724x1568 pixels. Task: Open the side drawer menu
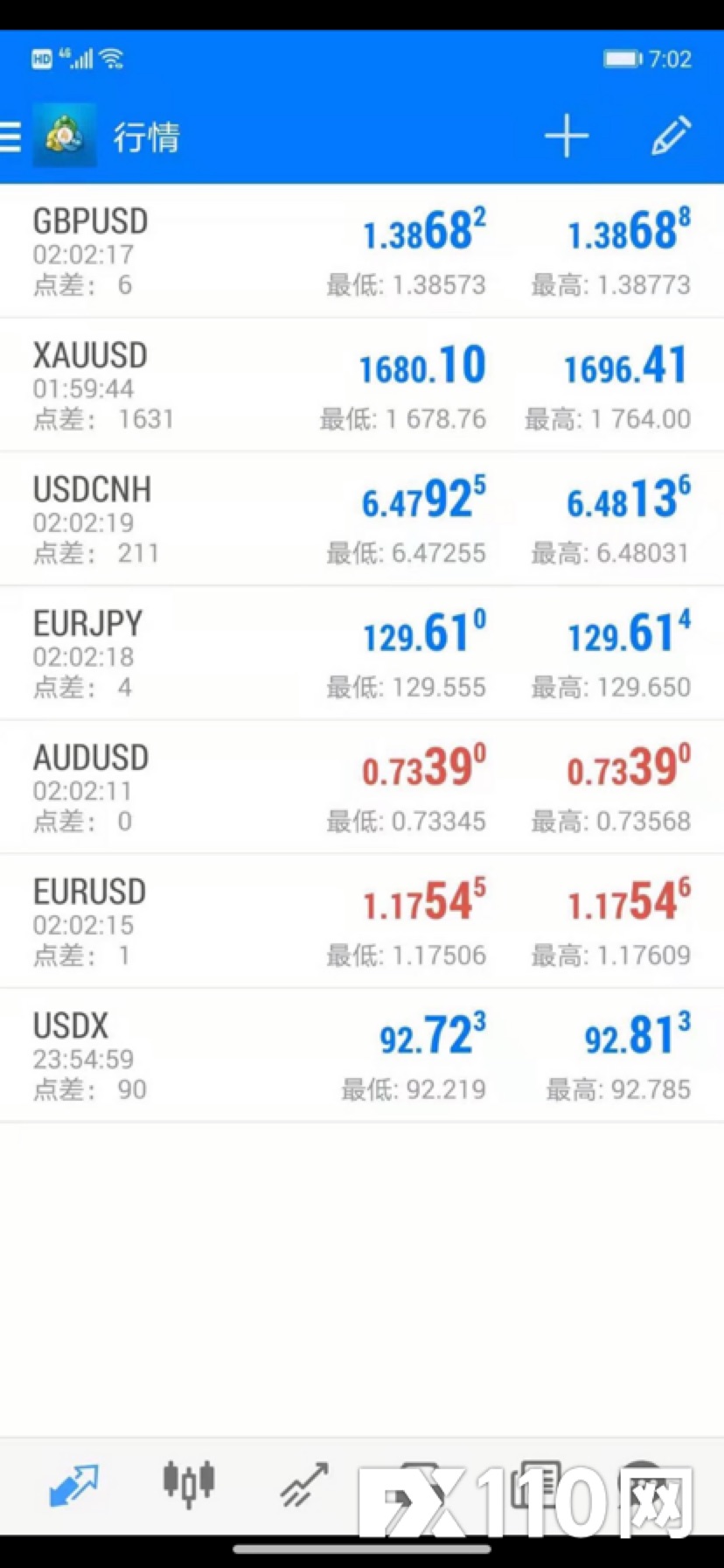click(x=11, y=137)
